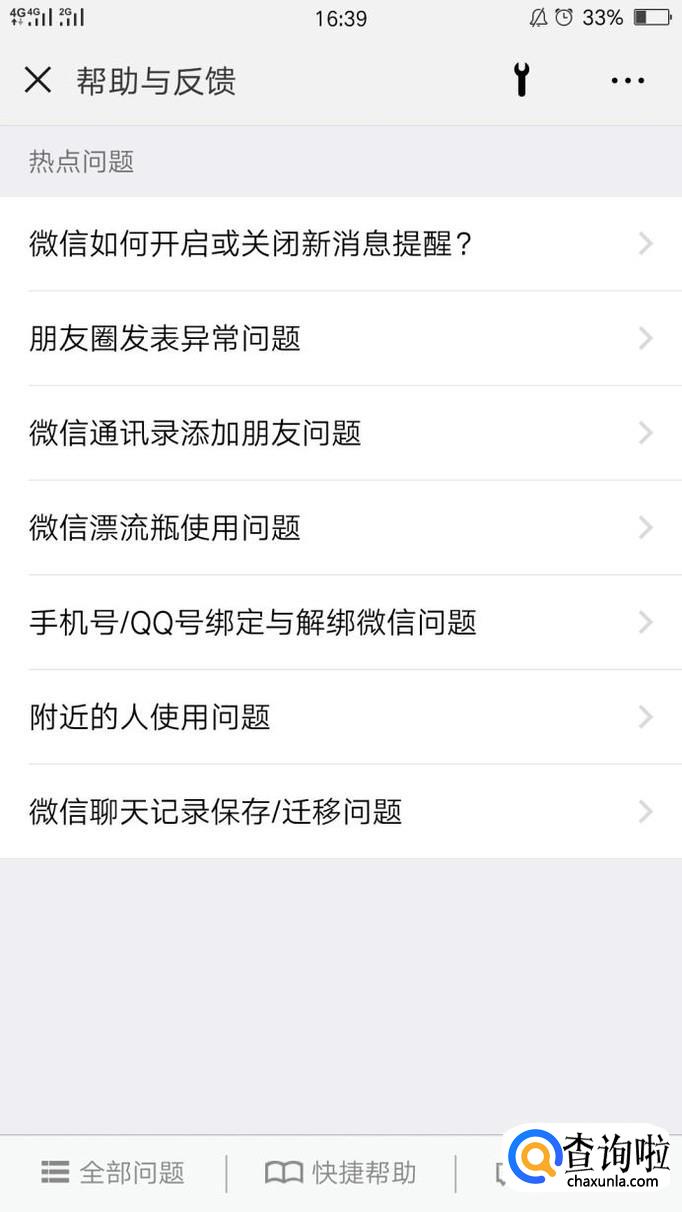View 附近的人使用问题

pyautogui.click(x=341, y=717)
